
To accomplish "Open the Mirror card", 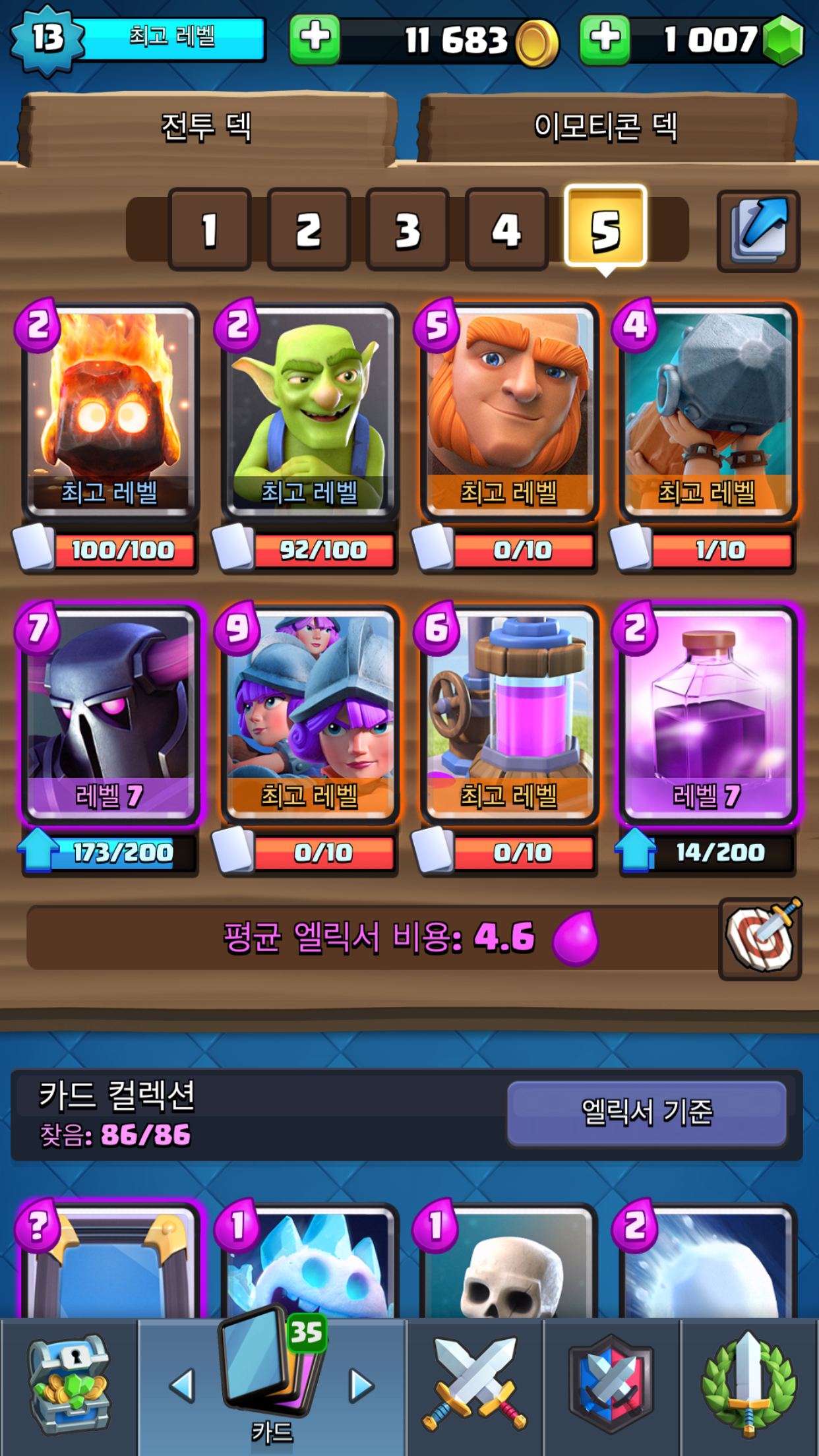I will pyautogui.click(x=110, y=1263).
